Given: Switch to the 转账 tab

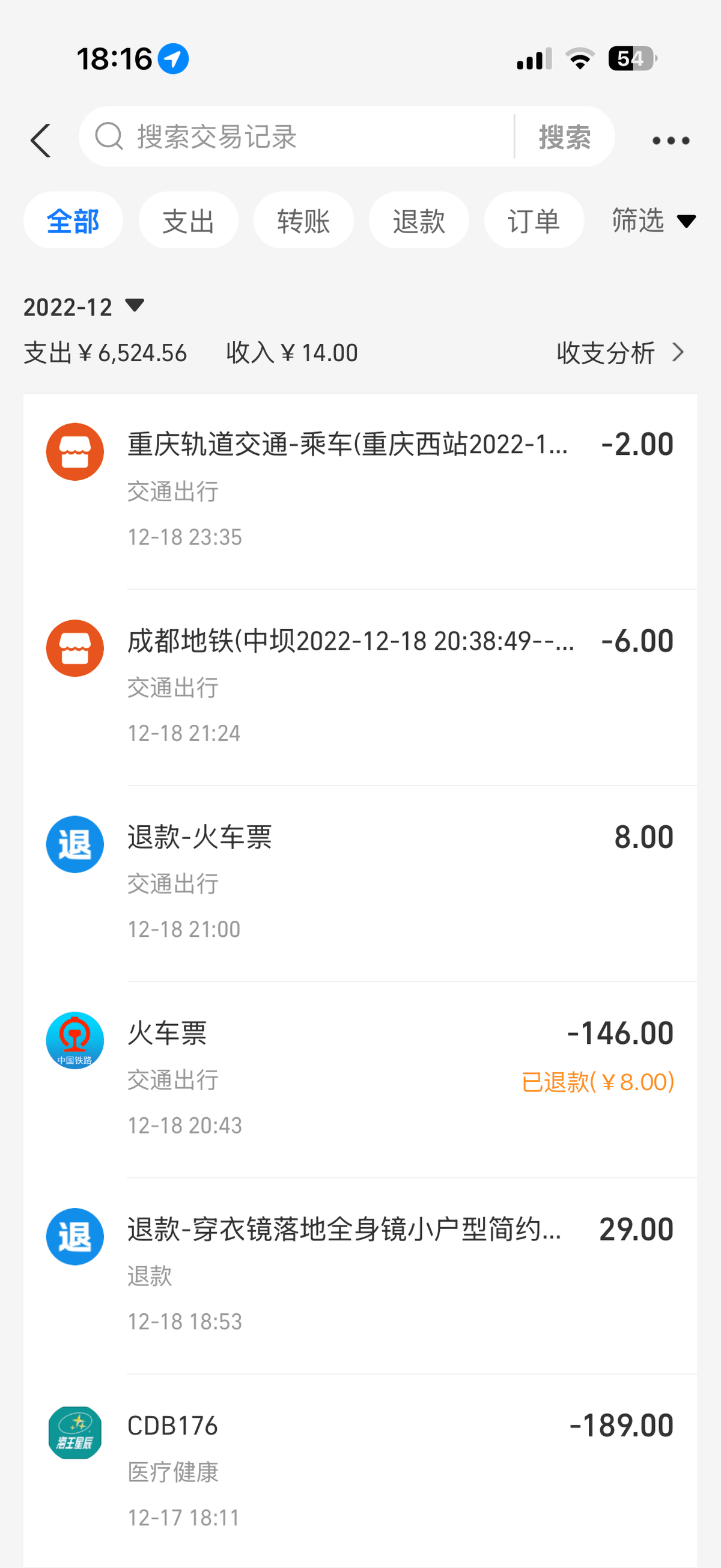Looking at the screenshot, I should (x=303, y=221).
